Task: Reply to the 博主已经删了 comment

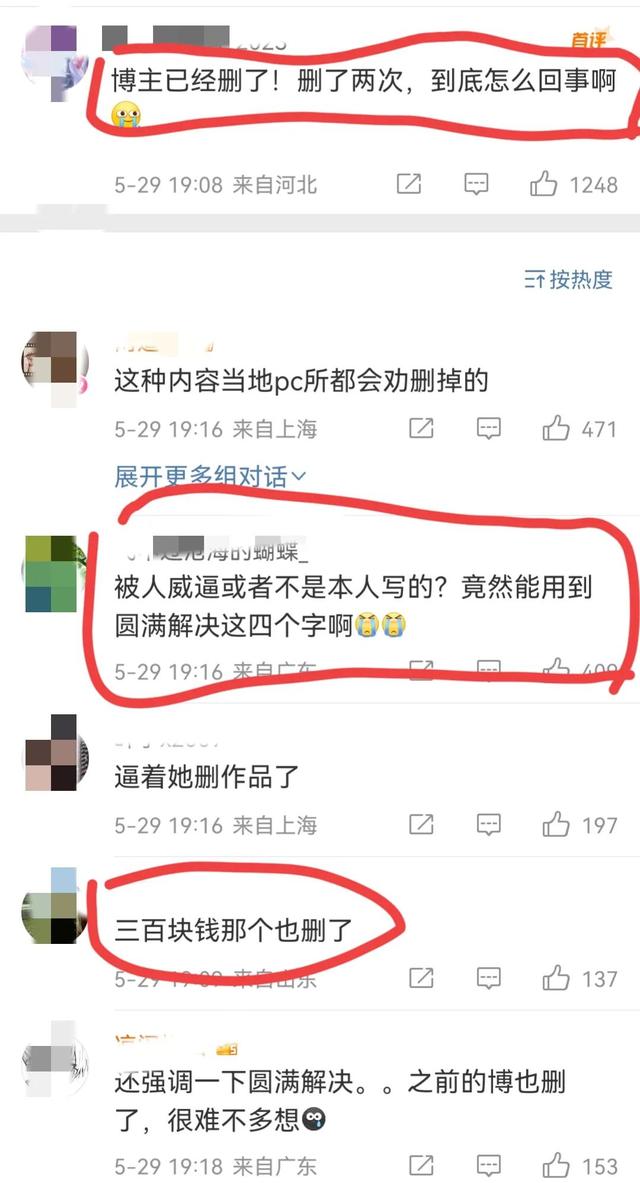Action: (477, 184)
